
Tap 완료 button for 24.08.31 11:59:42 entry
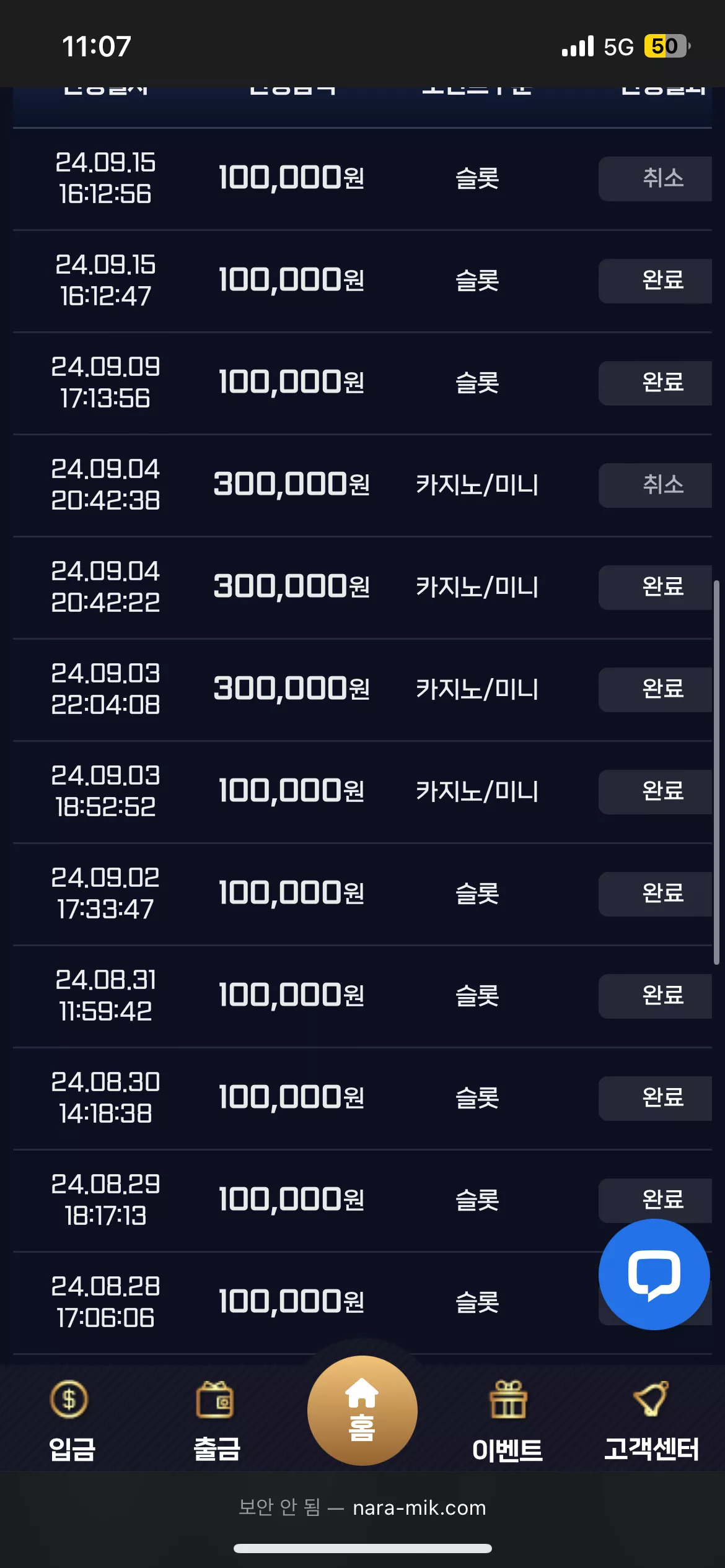[656, 996]
